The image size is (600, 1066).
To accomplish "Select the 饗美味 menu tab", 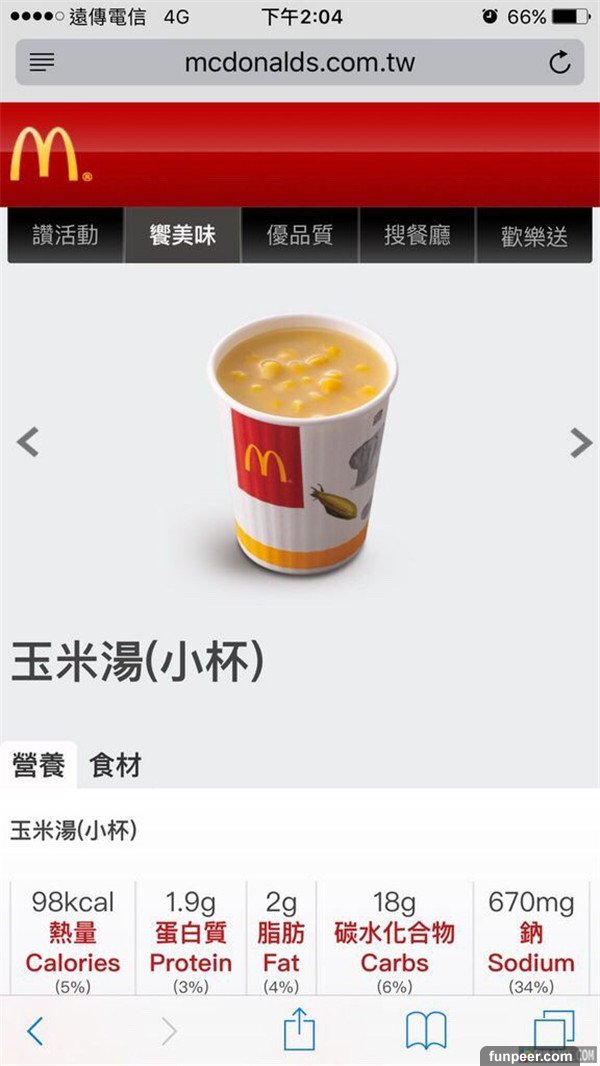I will [182, 236].
